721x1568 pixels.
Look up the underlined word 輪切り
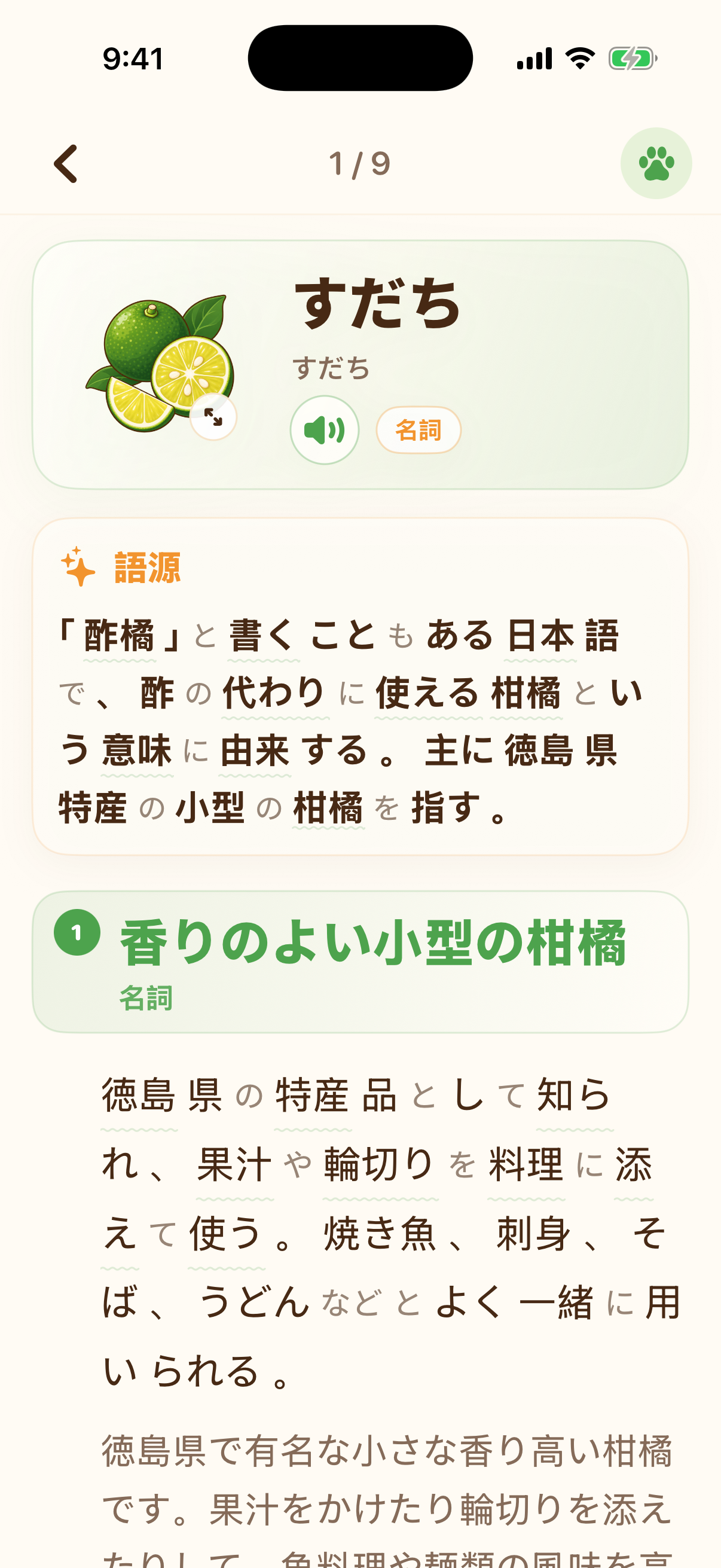coord(380,1165)
